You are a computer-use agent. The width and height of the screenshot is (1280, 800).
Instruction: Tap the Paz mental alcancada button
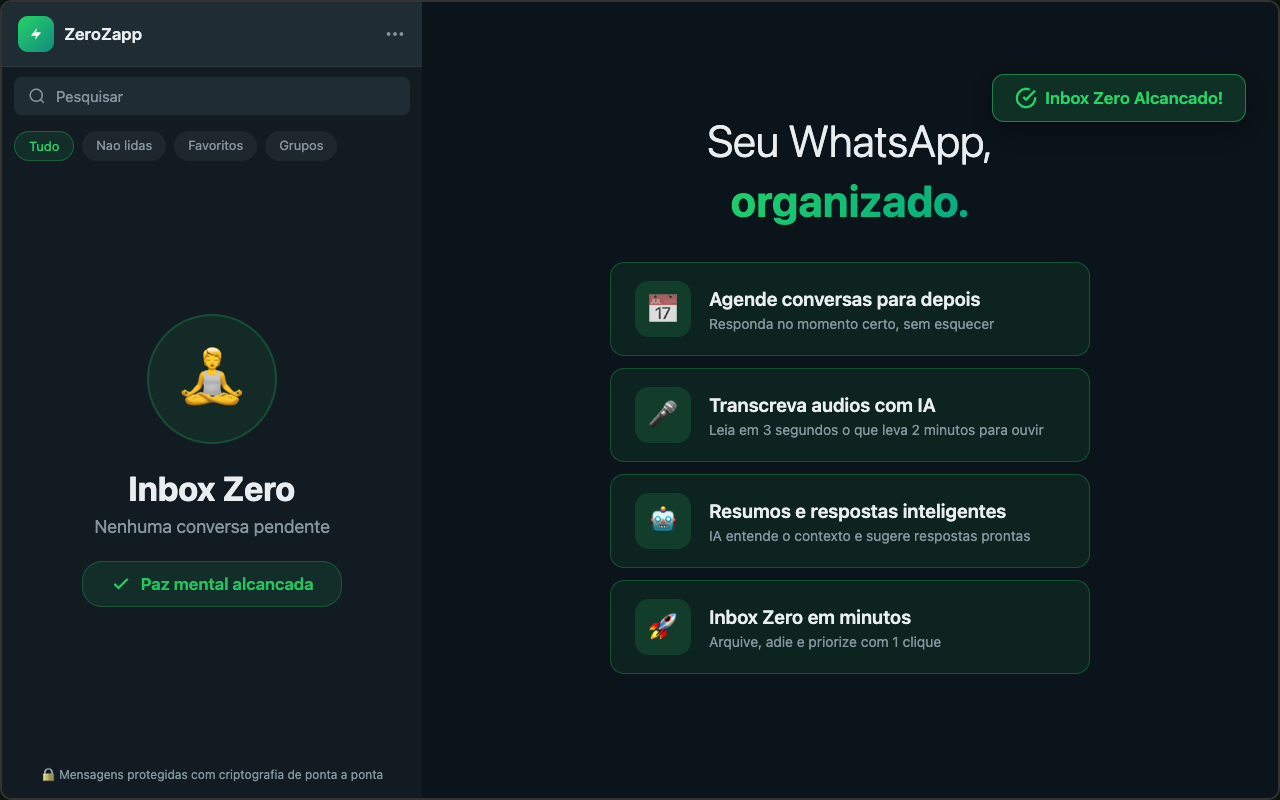click(212, 584)
